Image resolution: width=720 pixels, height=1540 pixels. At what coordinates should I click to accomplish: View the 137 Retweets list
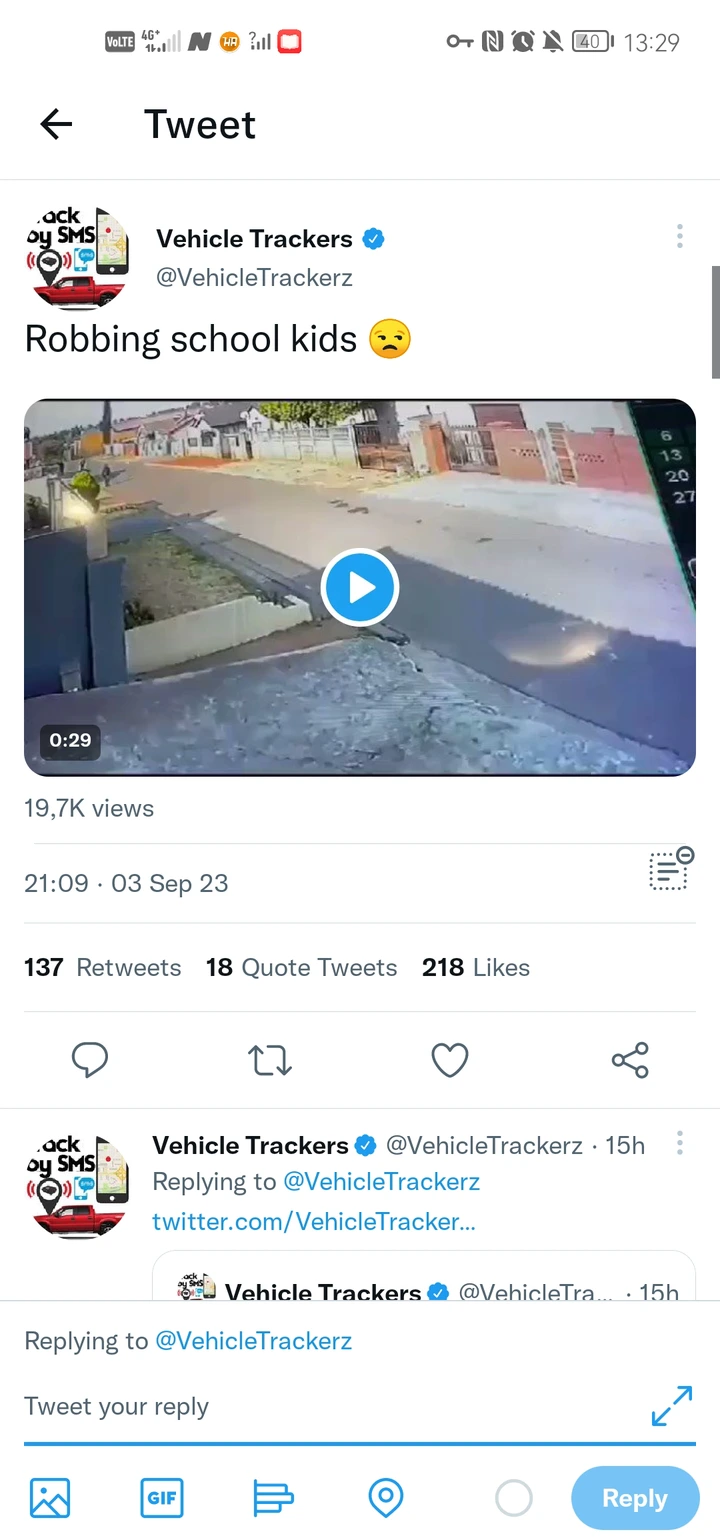[x=103, y=967]
